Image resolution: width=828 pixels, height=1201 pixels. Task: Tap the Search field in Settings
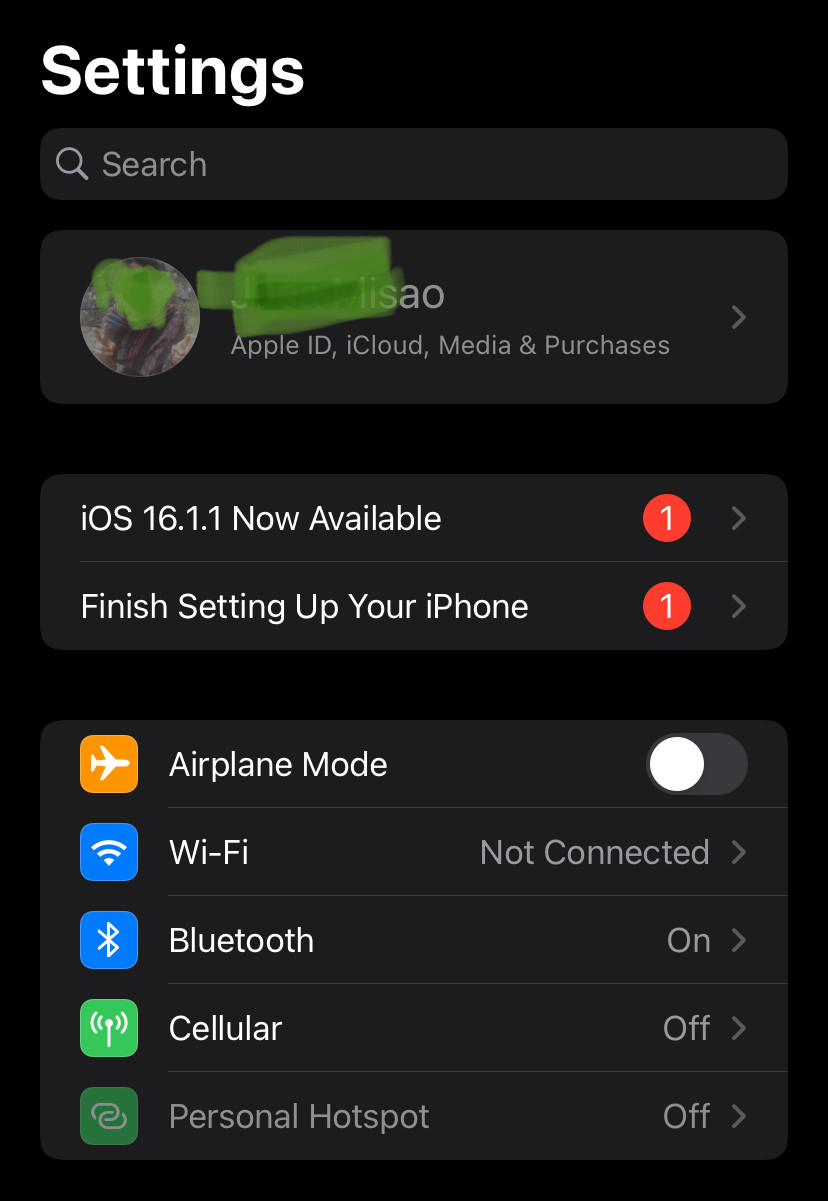click(413, 164)
